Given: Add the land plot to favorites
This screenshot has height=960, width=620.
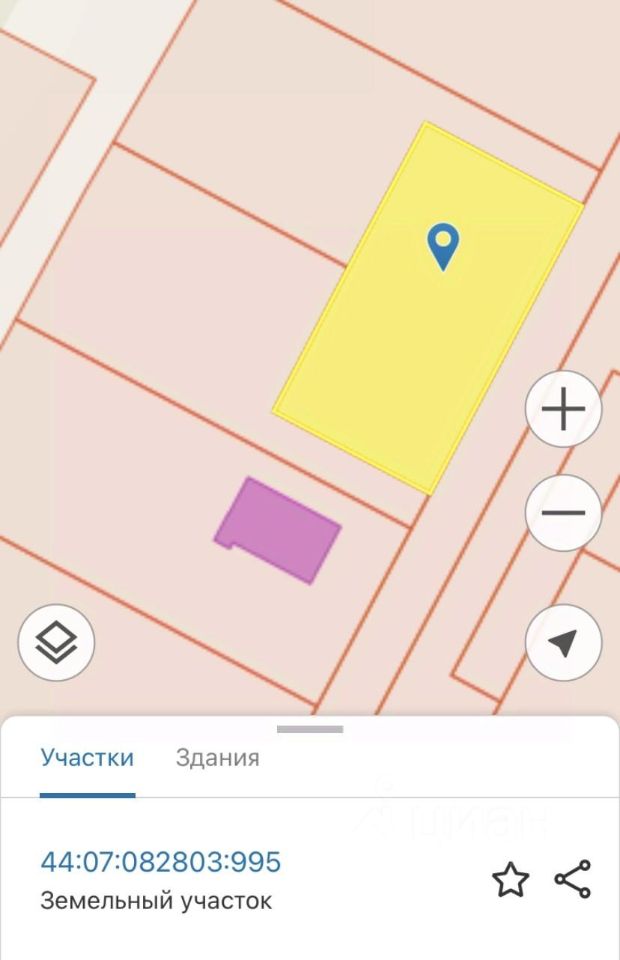Looking at the screenshot, I should point(510,880).
